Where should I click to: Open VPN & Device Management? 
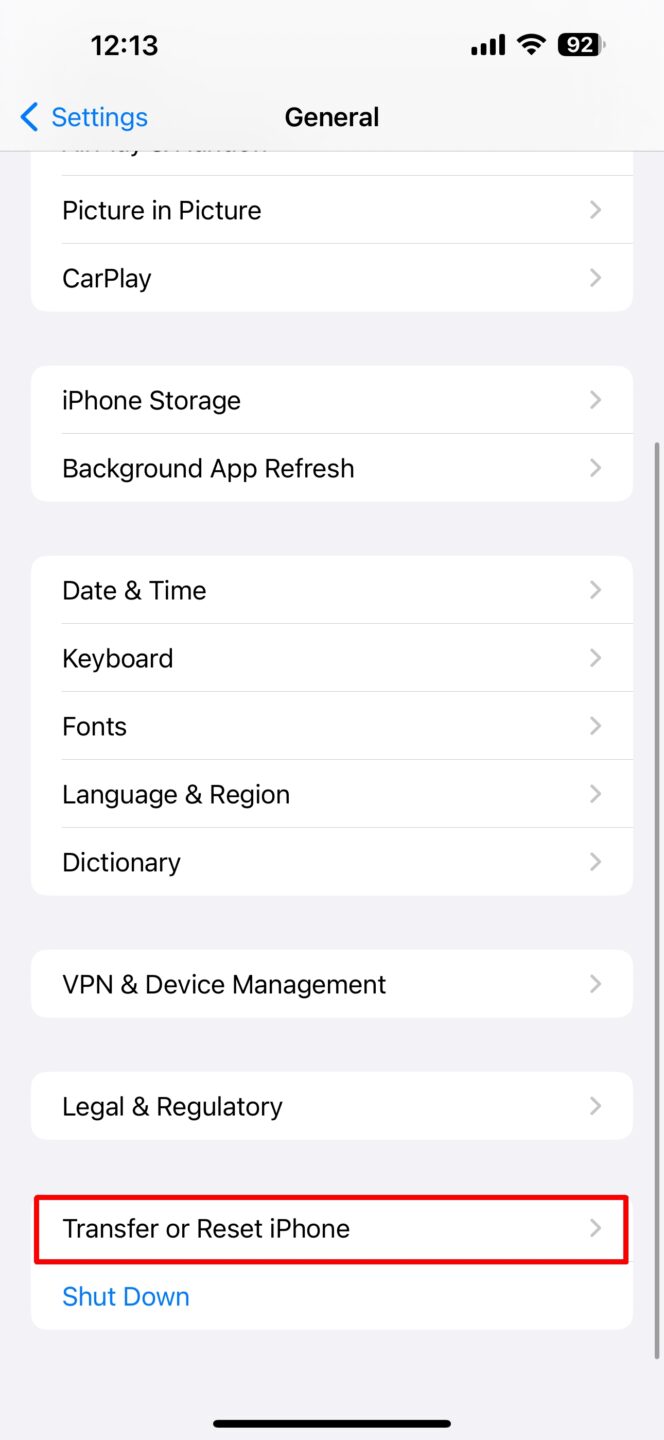(x=331, y=984)
